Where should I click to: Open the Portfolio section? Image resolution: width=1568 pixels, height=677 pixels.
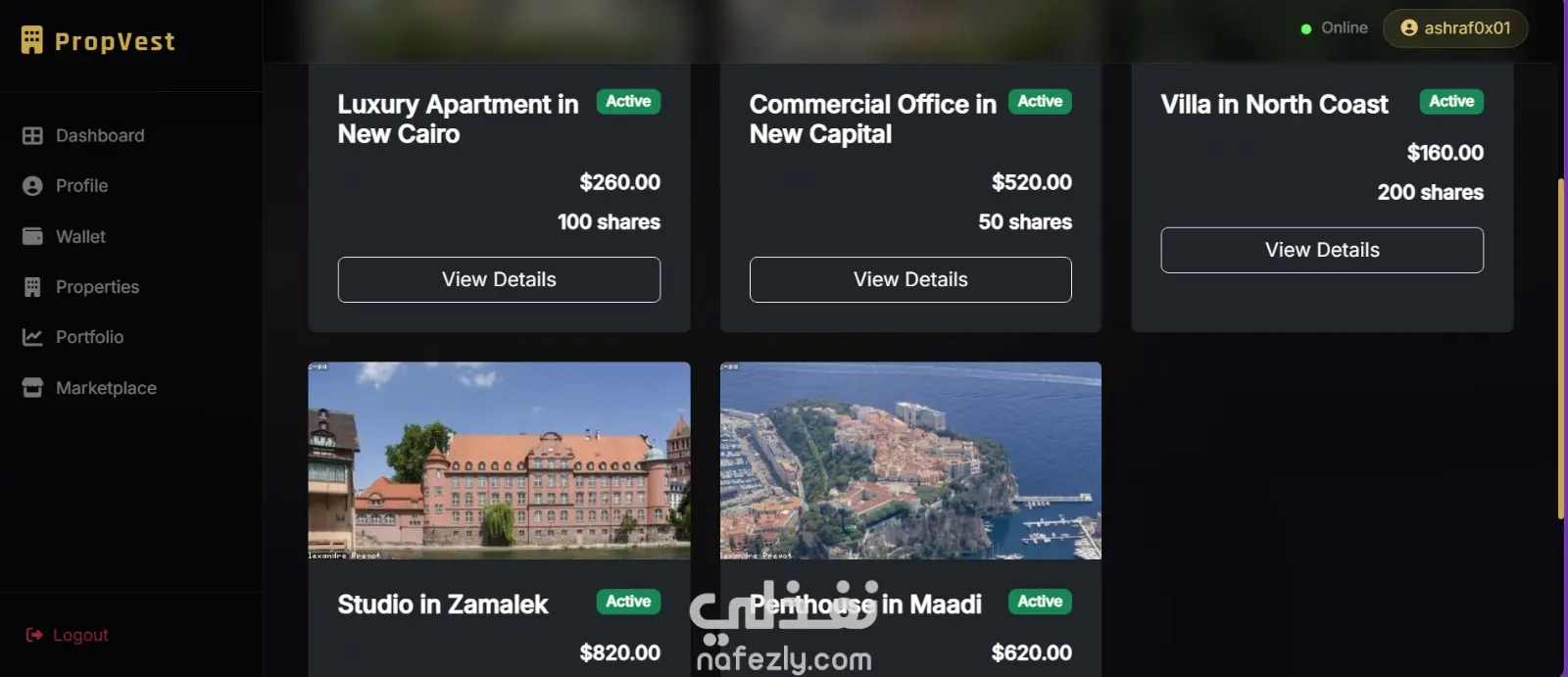89,337
